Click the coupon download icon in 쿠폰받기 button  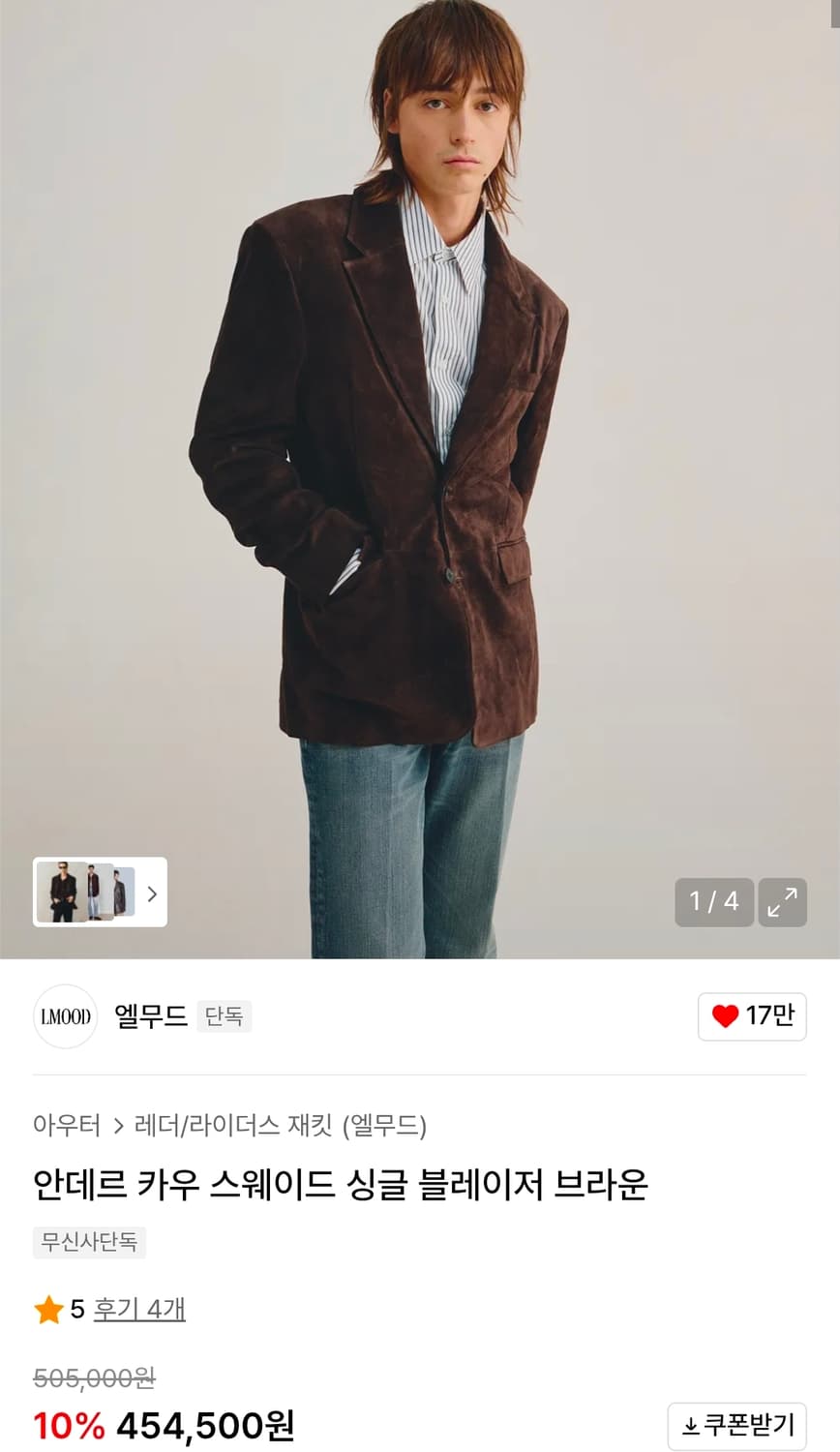(x=693, y=1425)
